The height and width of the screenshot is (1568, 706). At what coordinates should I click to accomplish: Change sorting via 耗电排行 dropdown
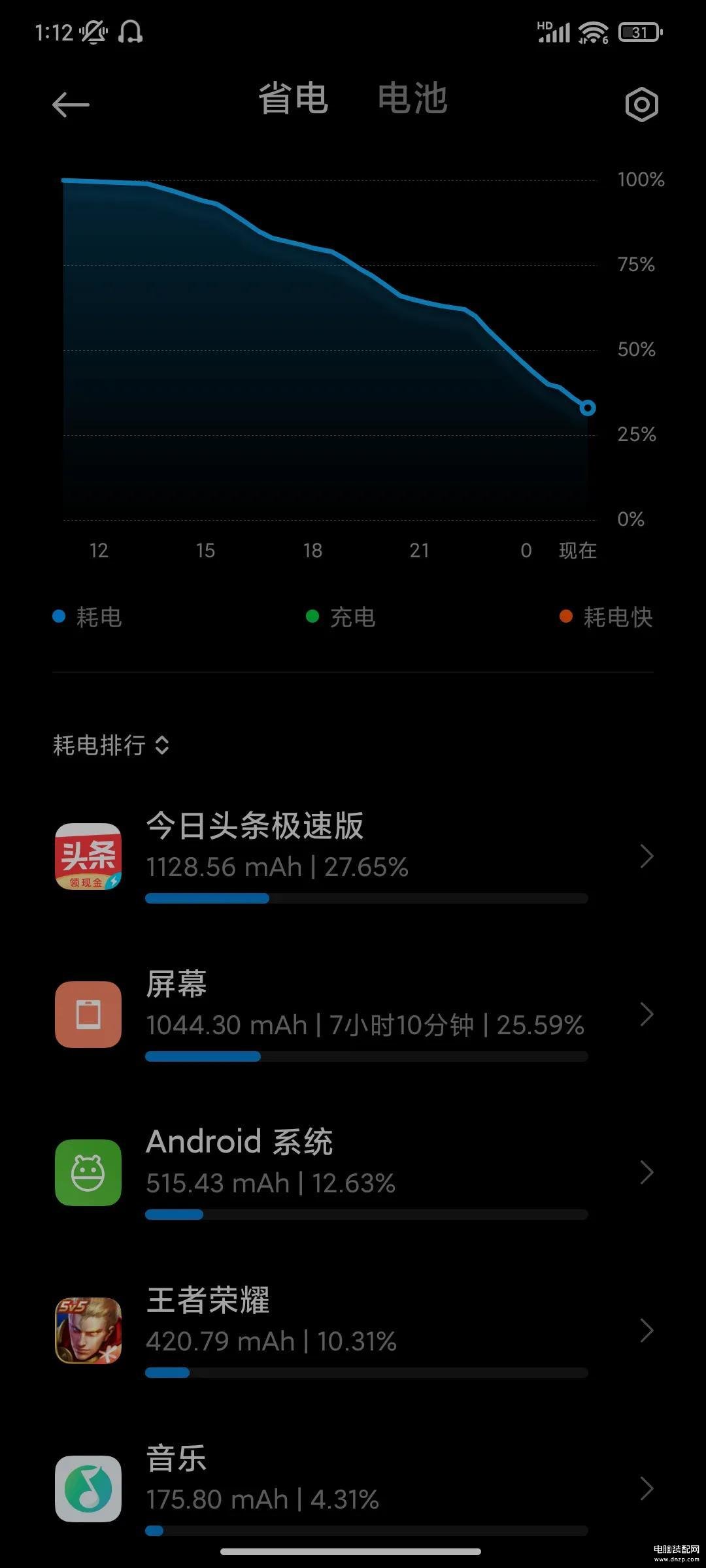(111, 745)
